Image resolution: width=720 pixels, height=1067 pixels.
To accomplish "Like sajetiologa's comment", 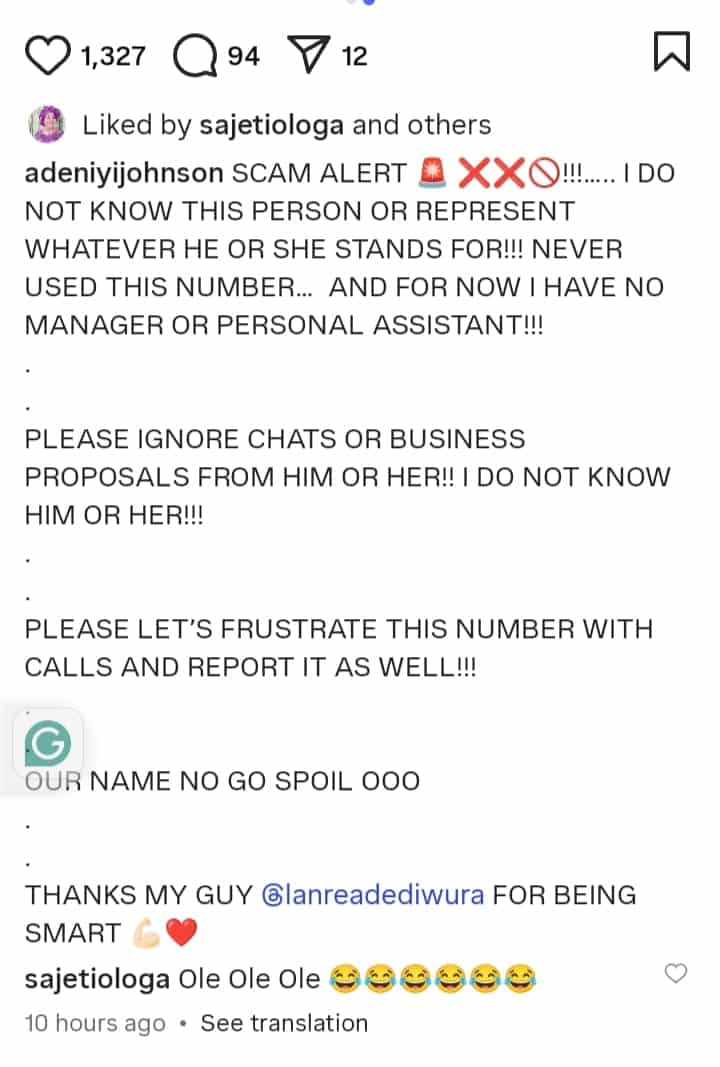I will point(677,973).
